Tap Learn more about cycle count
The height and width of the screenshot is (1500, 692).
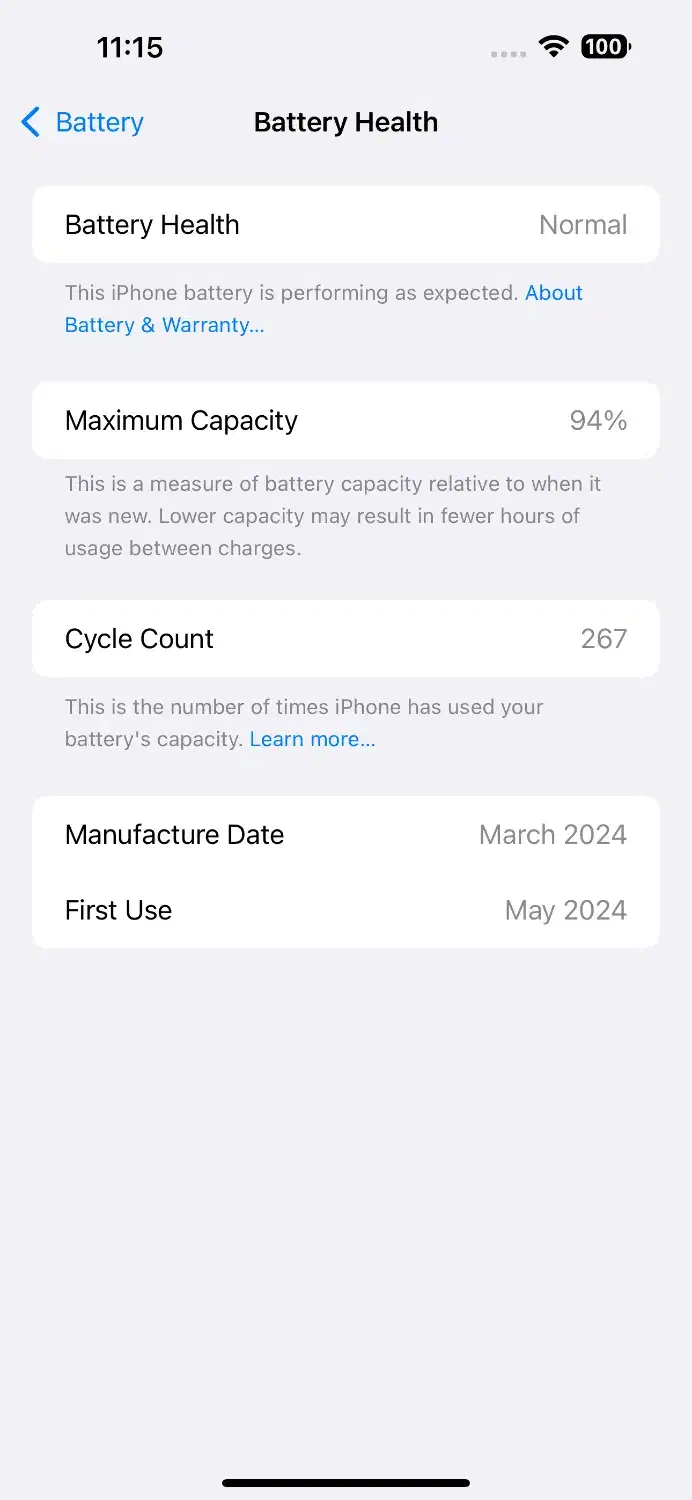click(x=312, y=739)
